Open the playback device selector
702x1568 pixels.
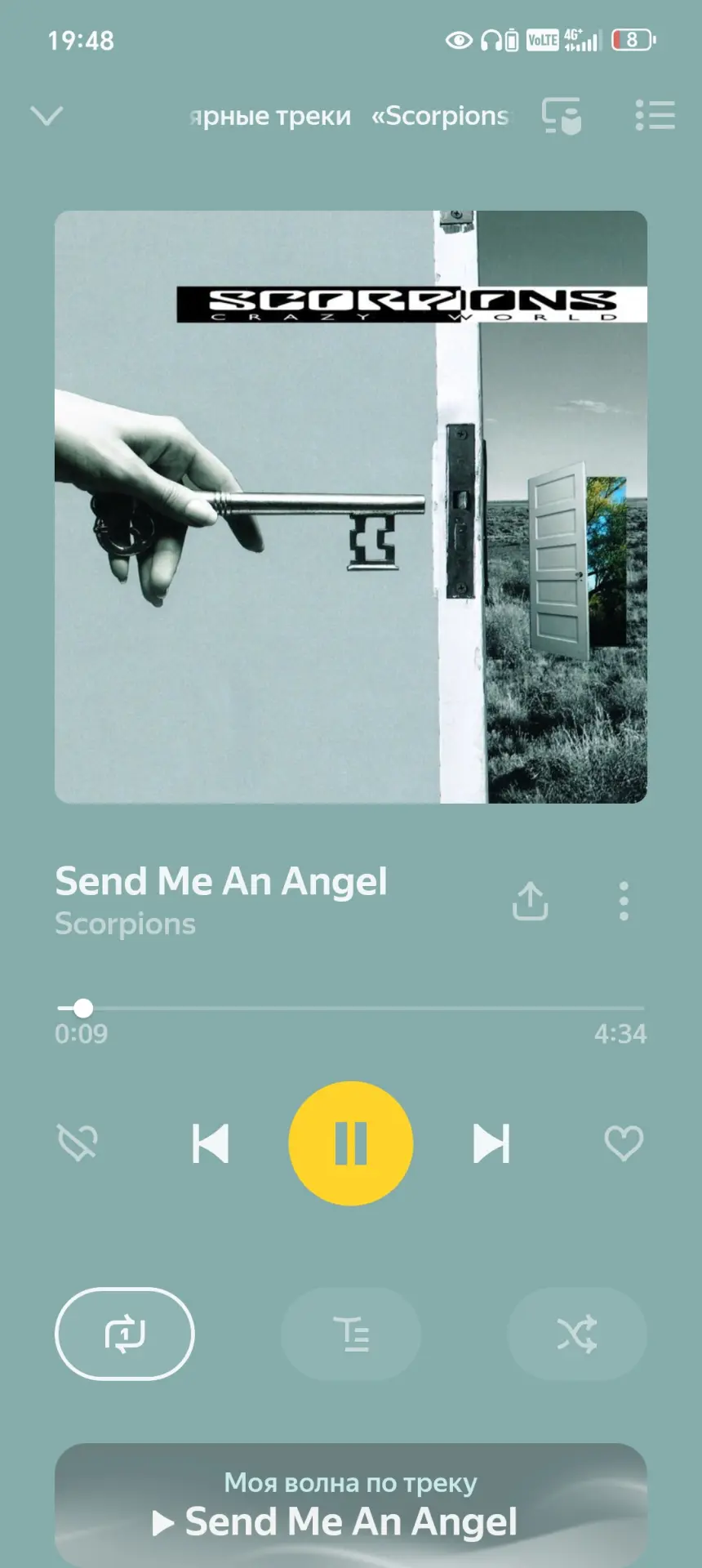click(562, 115)
